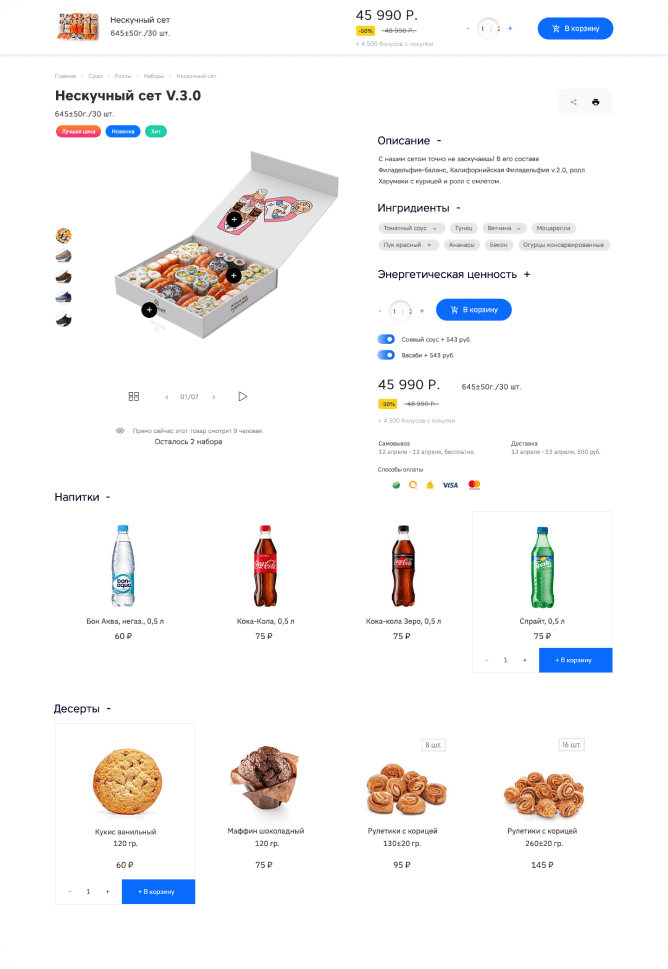Collapse the Напитки section
This screenshot has width=668, height=969.
[108, 497]
